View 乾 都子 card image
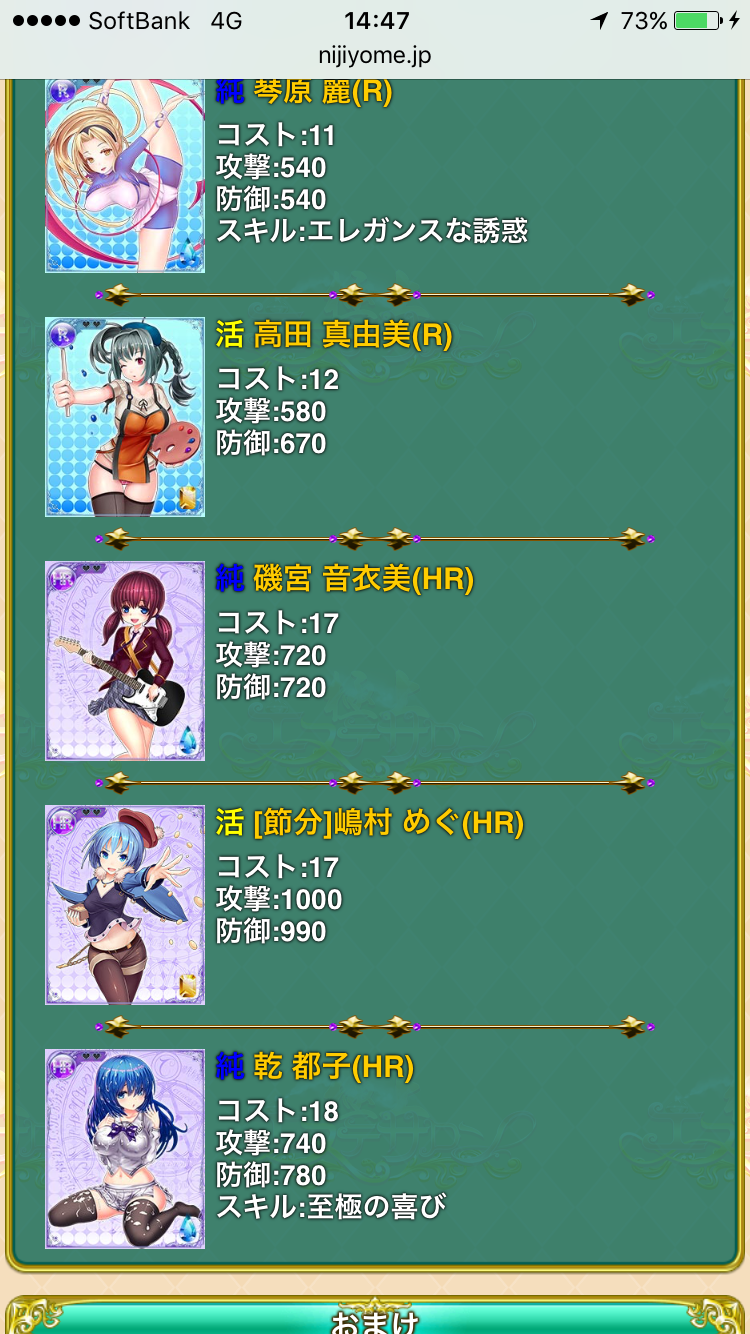This screenshot has width=750, height=1334. [125, 1149]
